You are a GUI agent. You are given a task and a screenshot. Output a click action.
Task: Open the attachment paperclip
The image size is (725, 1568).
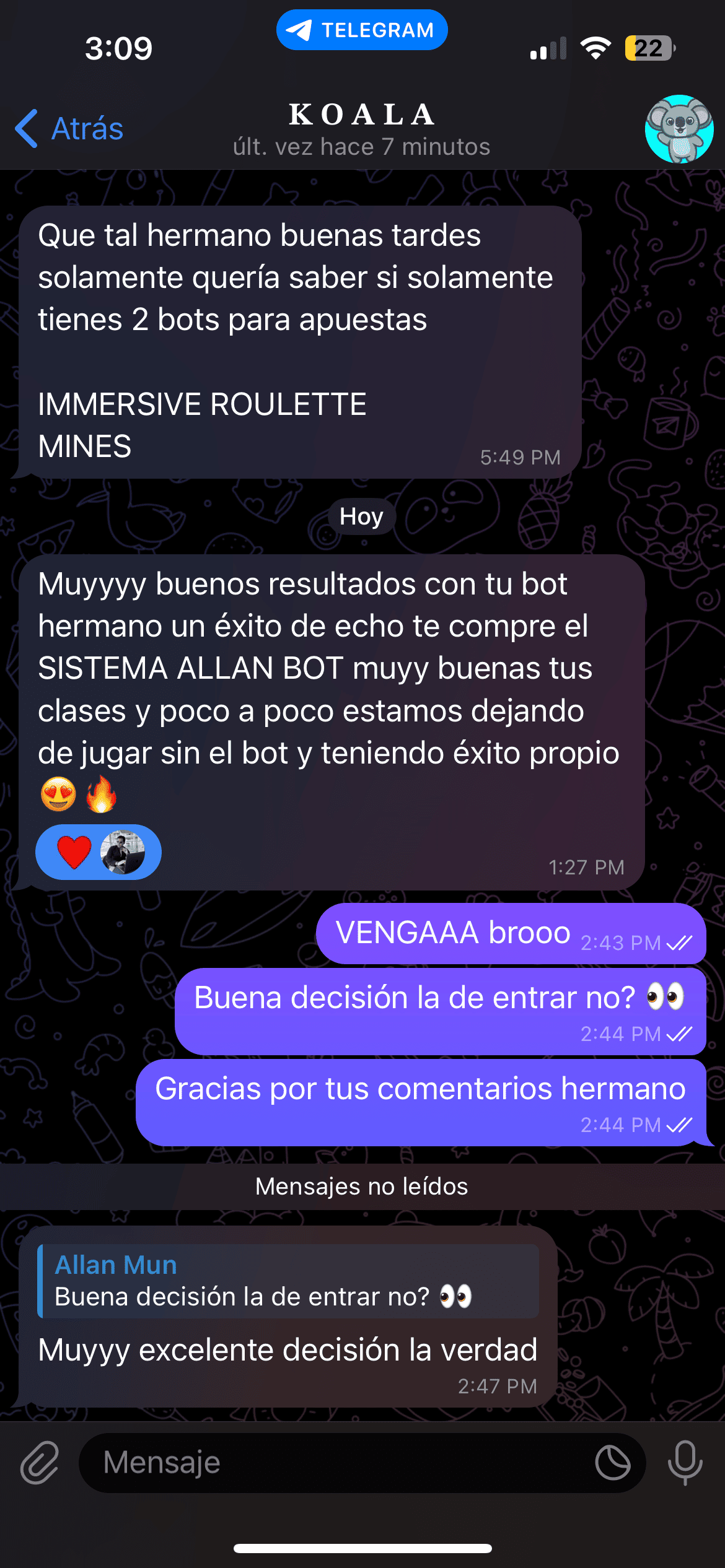point(40,1463)
